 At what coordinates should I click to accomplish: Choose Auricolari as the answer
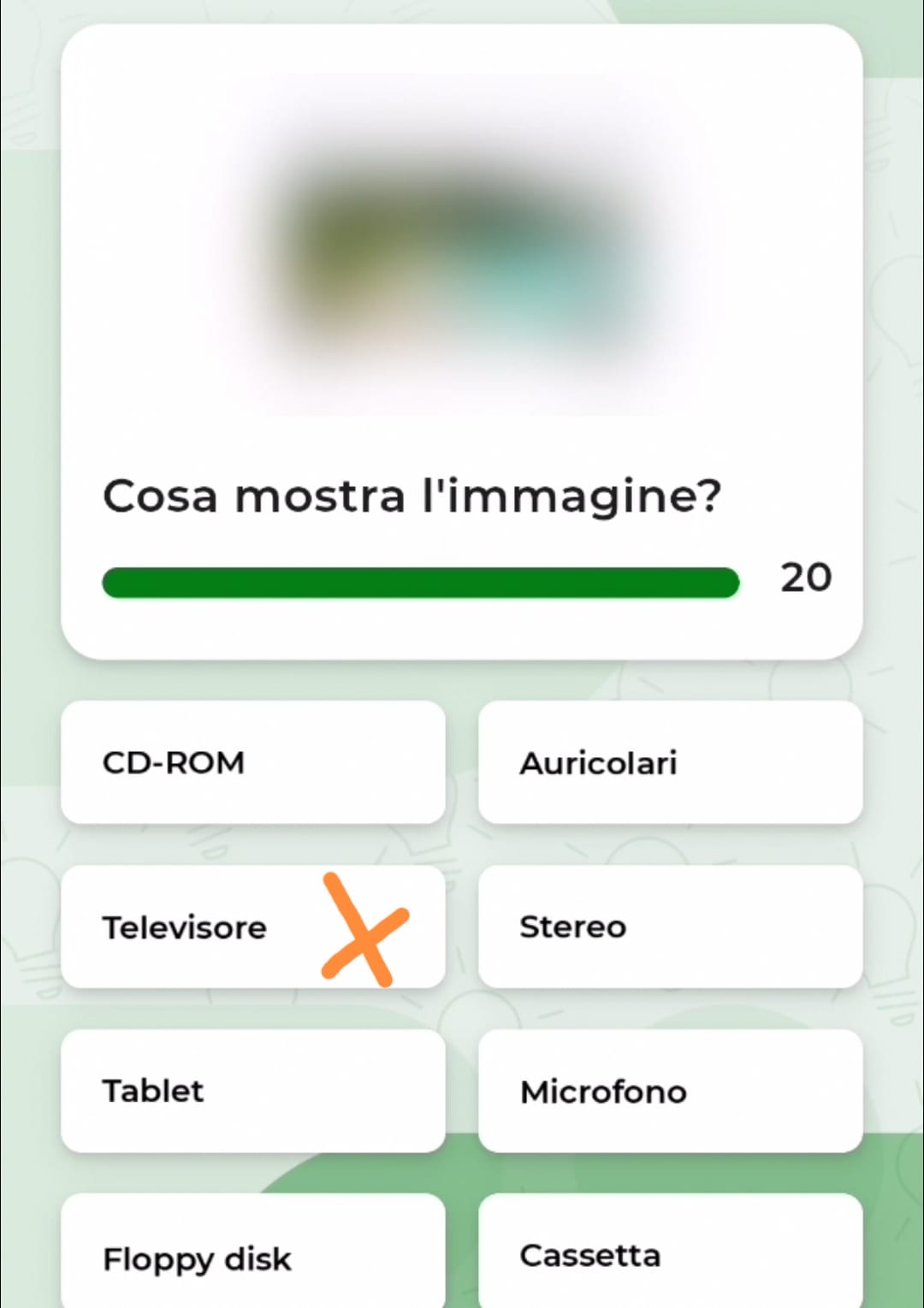[x=670, y=762]
